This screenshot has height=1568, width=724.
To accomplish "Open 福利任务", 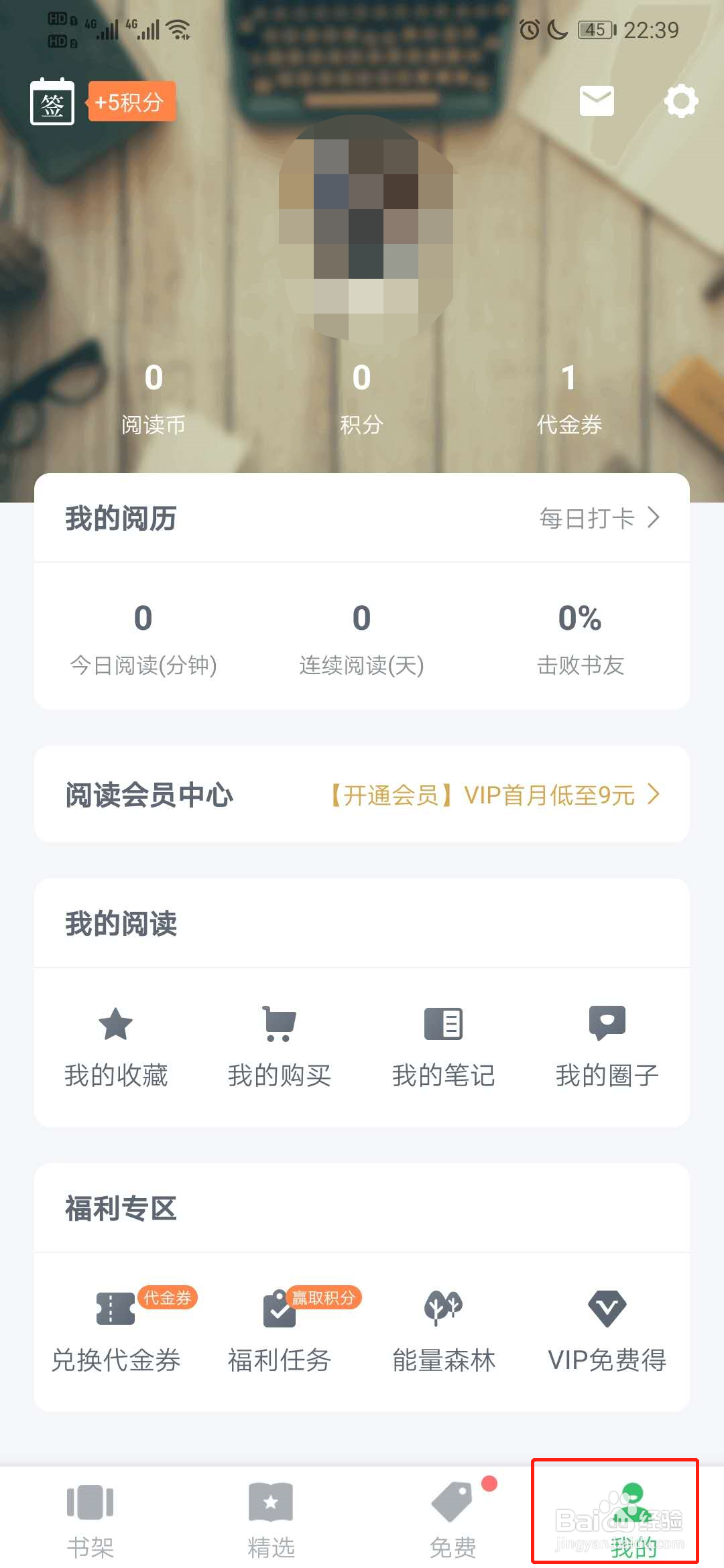I will tap(280, 1331).
